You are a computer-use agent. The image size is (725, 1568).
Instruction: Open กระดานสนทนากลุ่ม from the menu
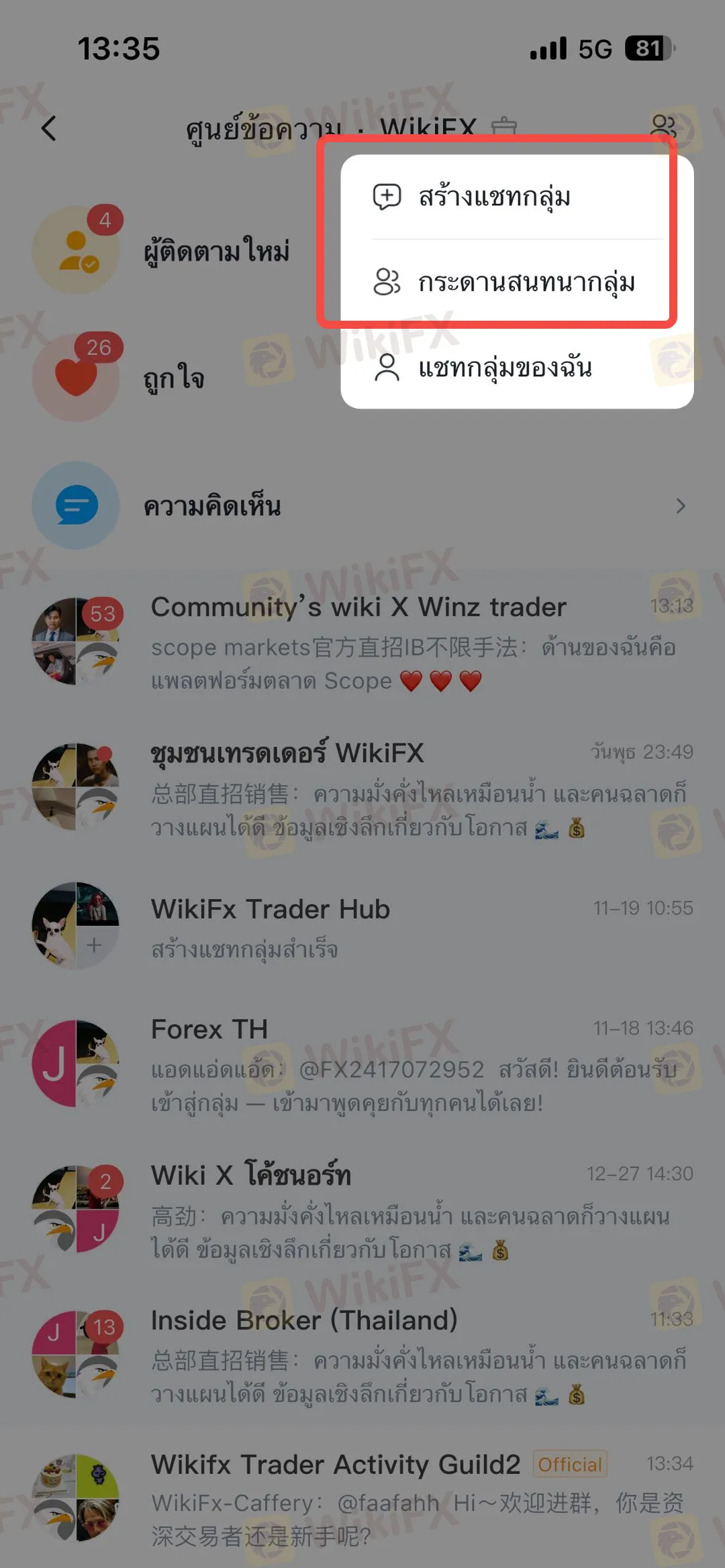526,282
